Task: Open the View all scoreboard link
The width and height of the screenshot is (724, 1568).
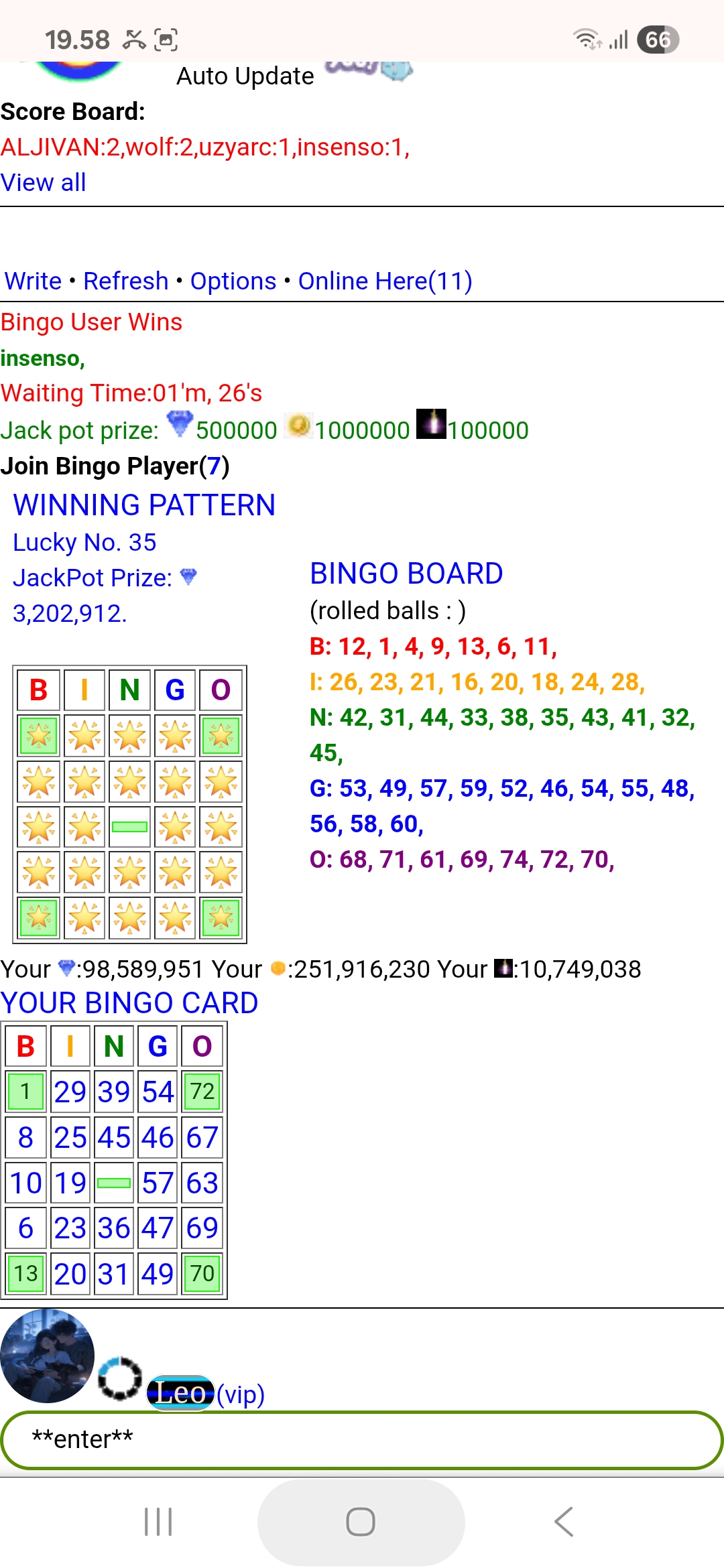Action: coord(44,182)
